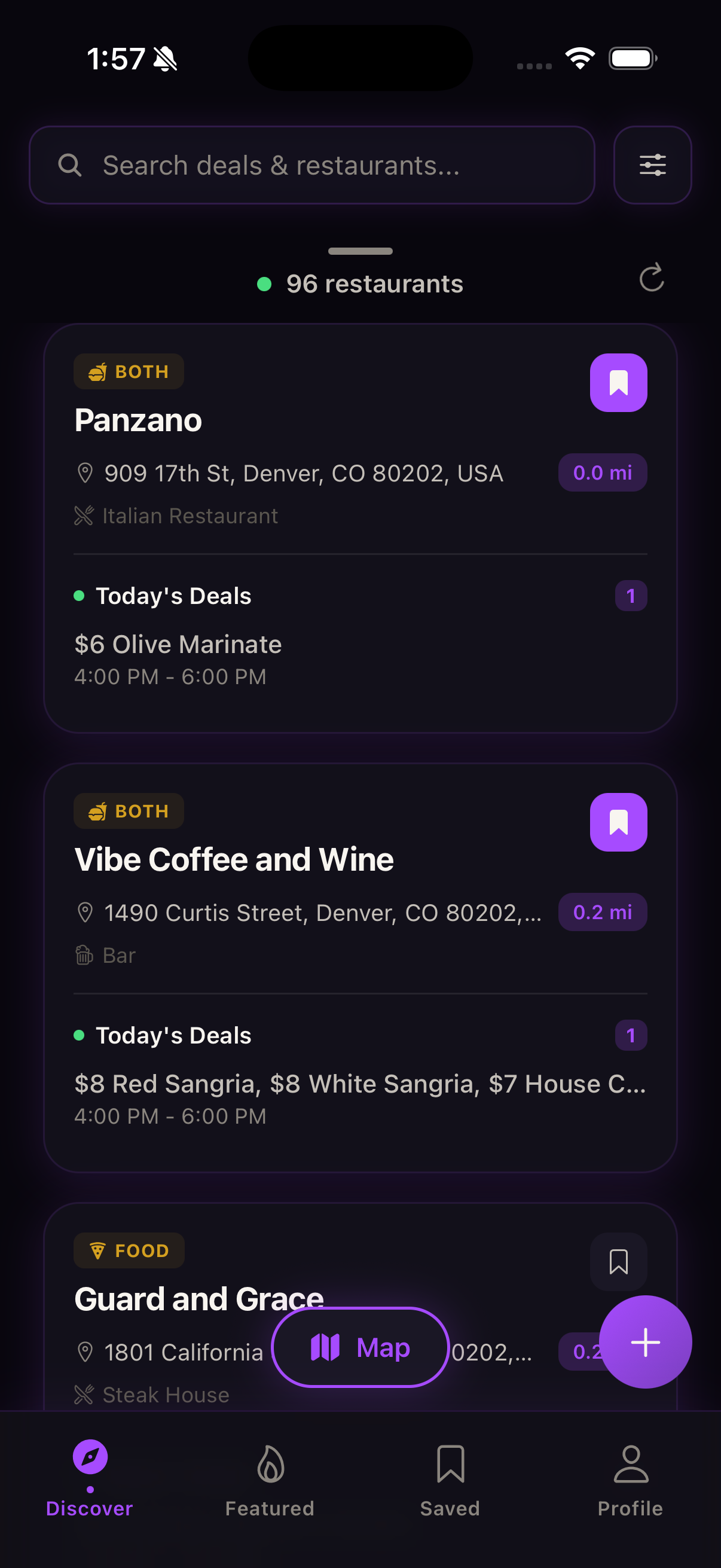
Task: Tap the location pin beside Panzano's address
Action: point(85,473)
